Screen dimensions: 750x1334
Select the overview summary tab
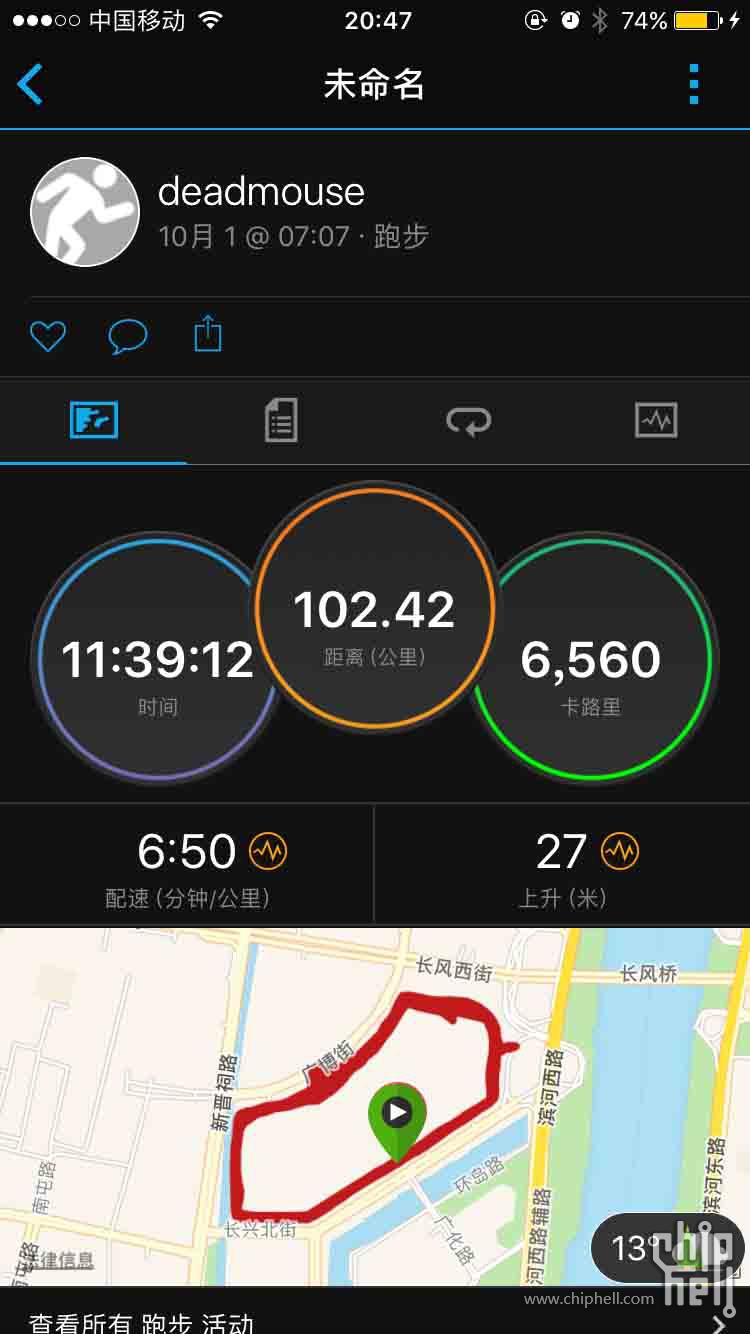(x=94, y=420)
